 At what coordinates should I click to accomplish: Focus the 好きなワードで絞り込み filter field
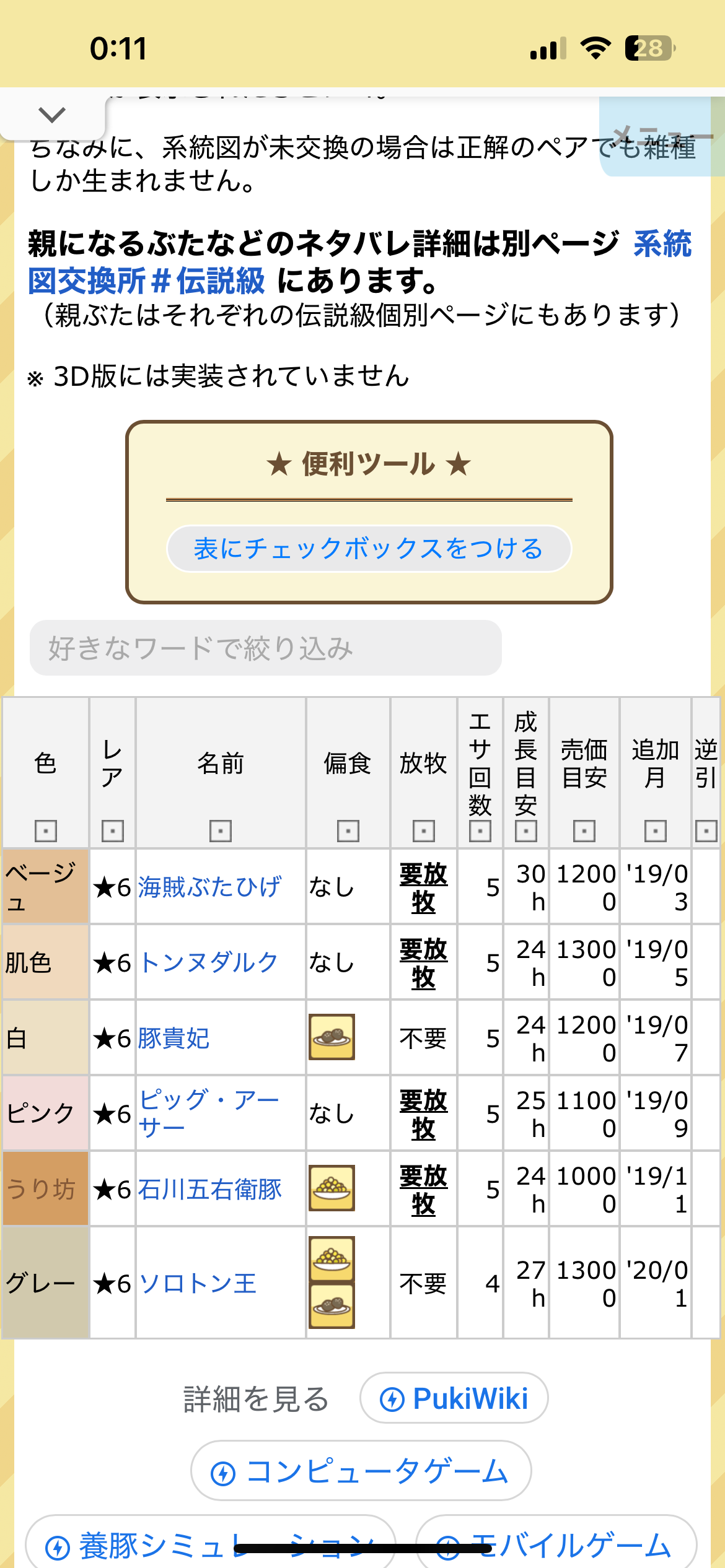[x=265, y=648]
